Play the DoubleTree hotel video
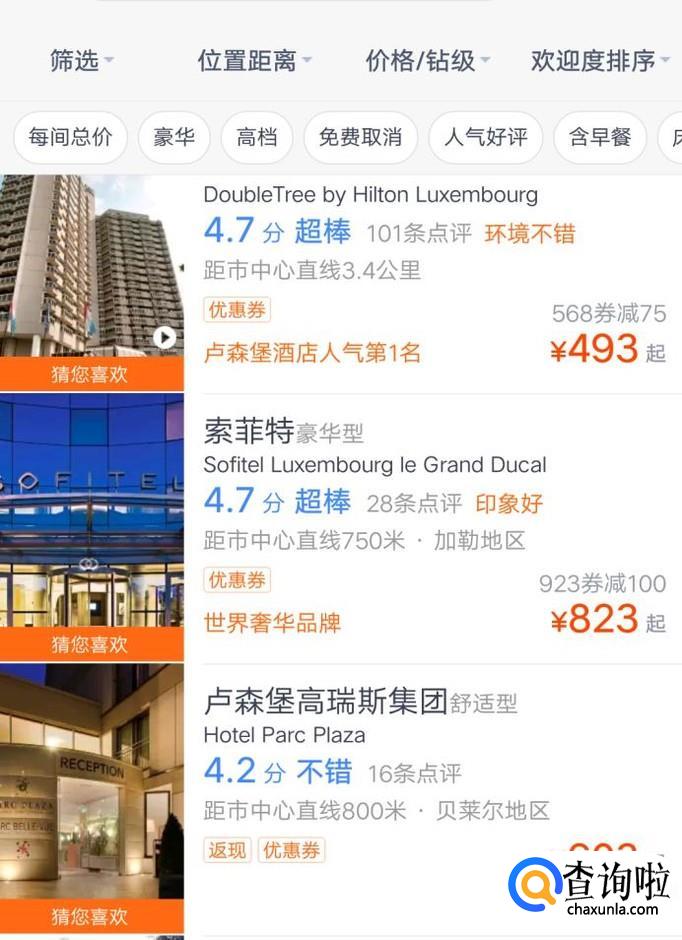682x940 pixels. (164, 338)
